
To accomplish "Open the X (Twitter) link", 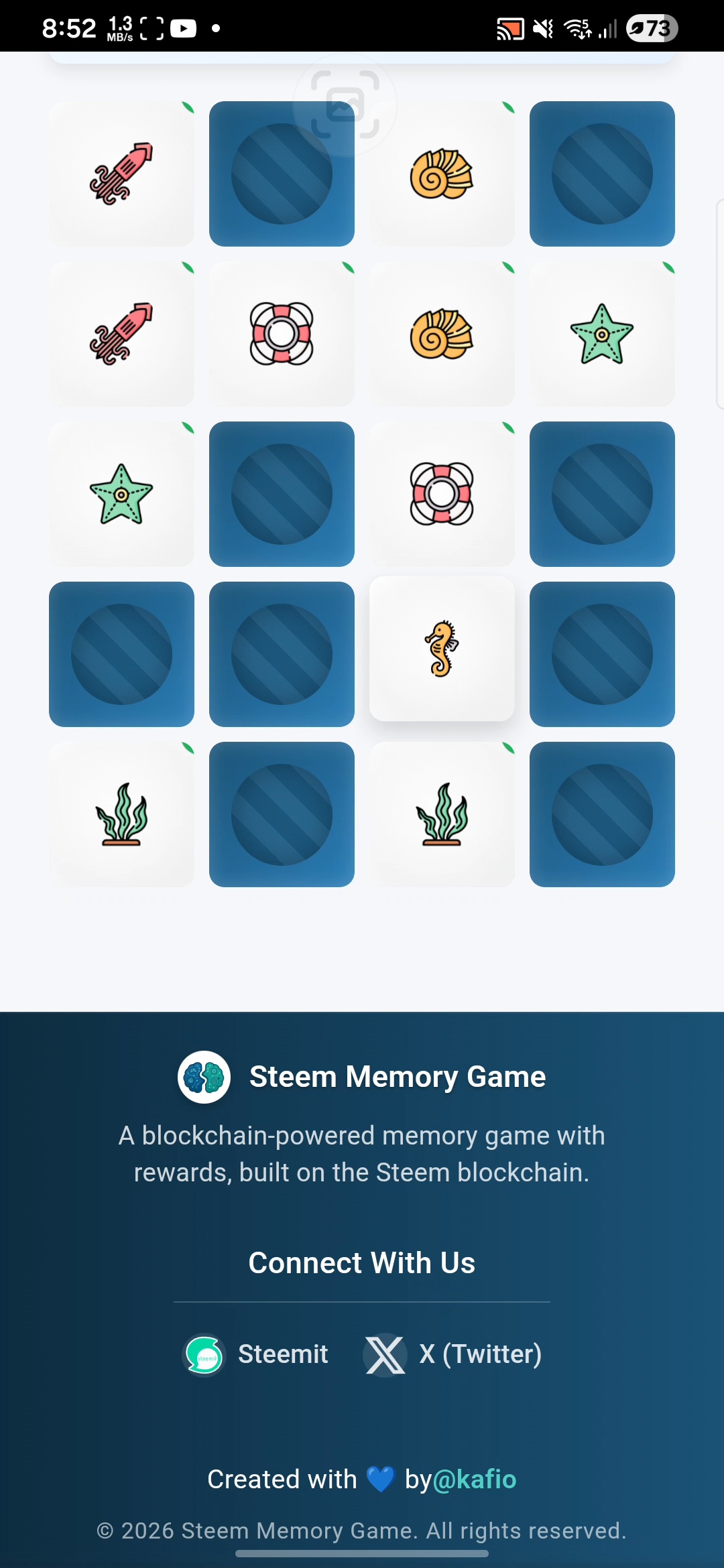I will click(453, 1354).
